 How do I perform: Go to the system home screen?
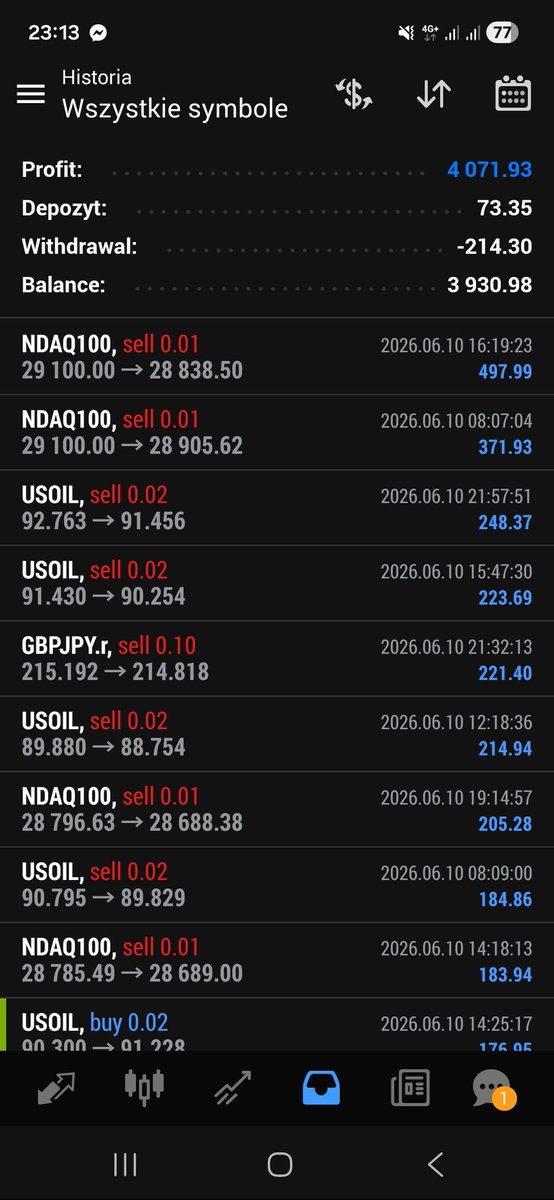point(280,1164)
